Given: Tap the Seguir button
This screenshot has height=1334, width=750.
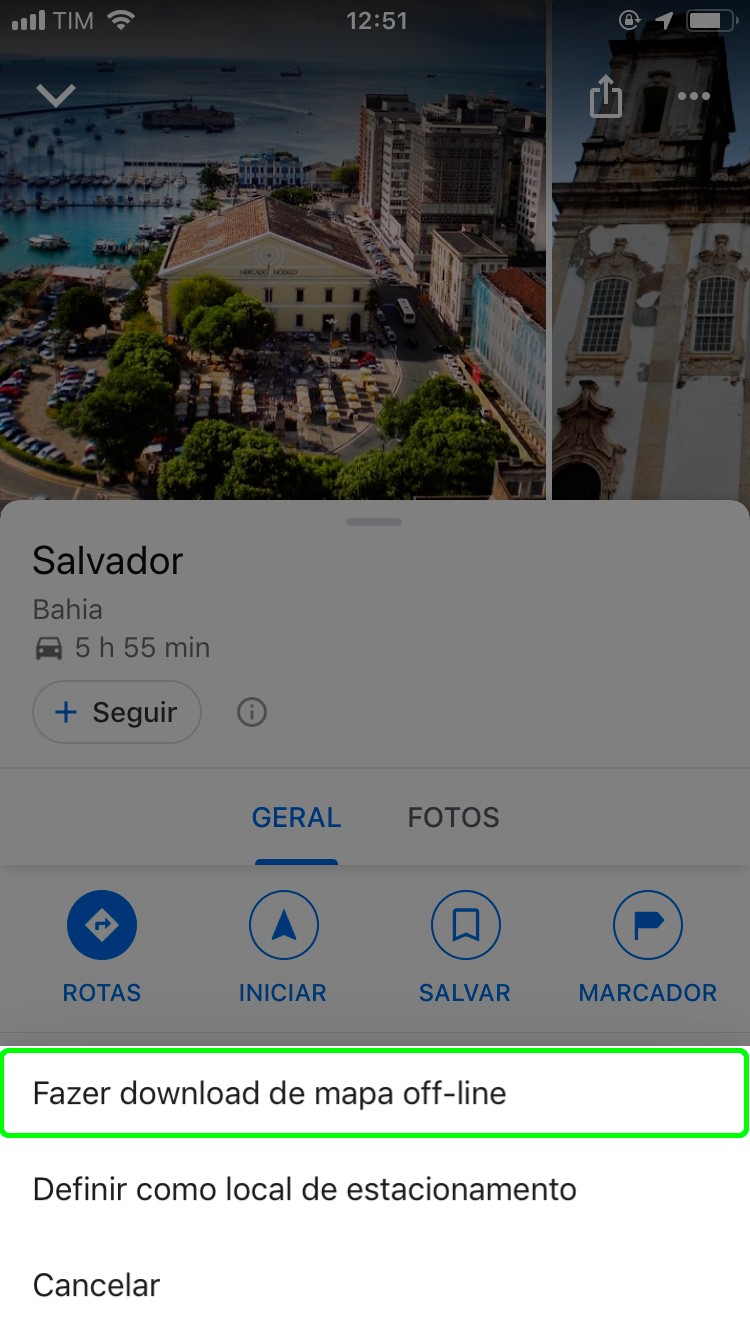Looking at the screenshot, I should click(117, 712).
